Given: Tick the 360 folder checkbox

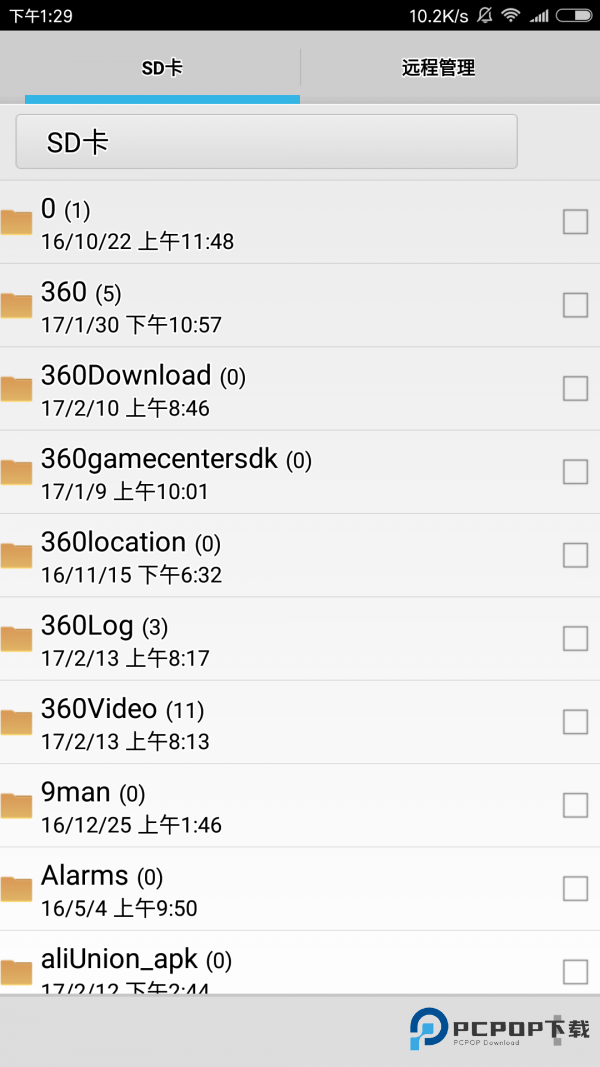Looking at the screenshot, I should click(575, 305).
